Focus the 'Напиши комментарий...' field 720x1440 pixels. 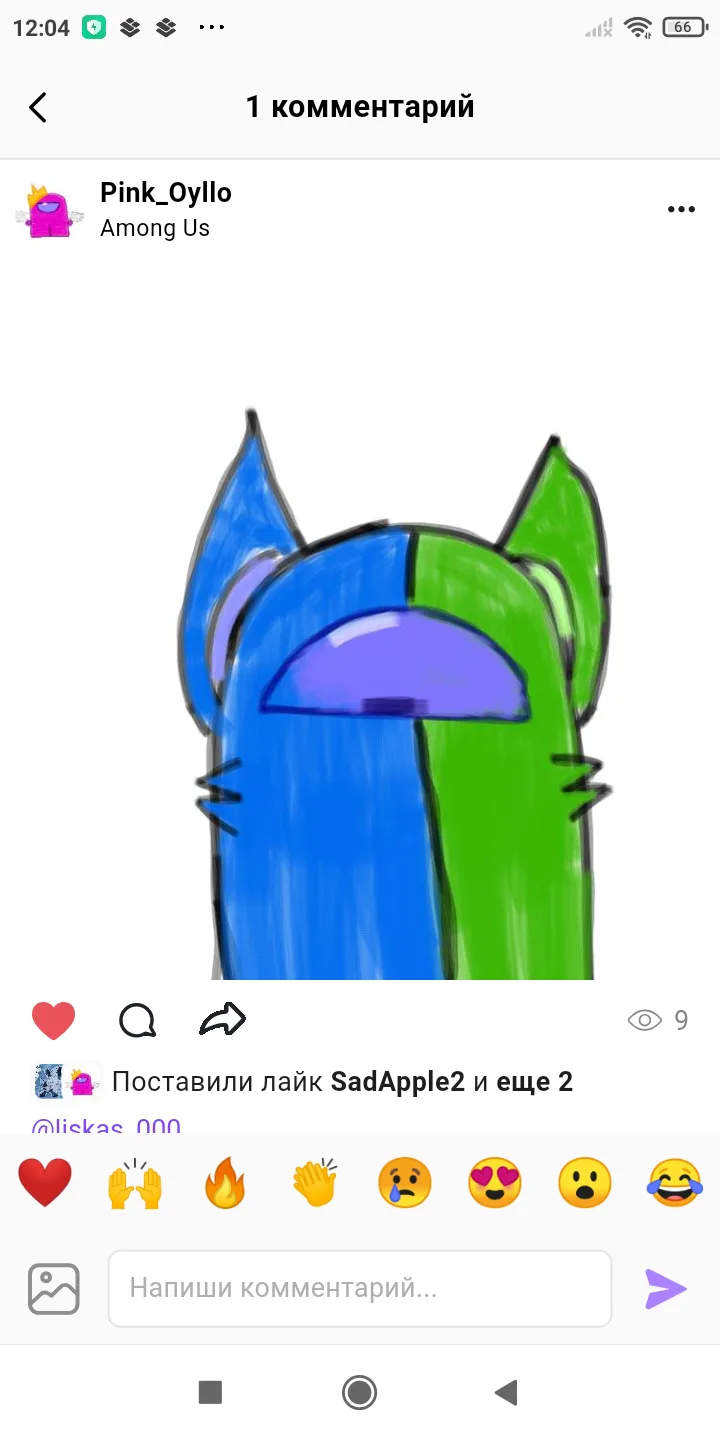pos(360,1288)
